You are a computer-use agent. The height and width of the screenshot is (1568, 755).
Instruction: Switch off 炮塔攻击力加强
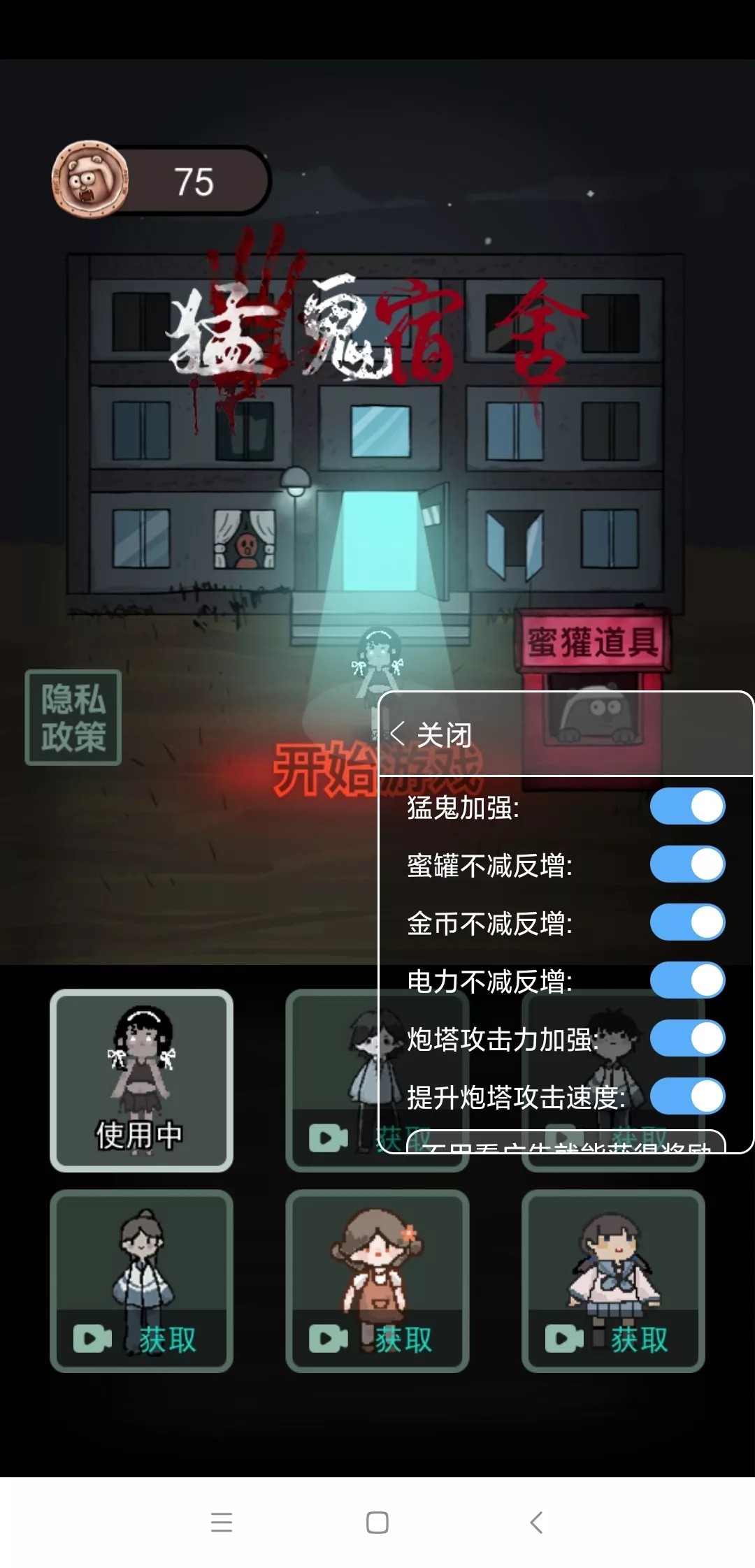(687, 1038)
